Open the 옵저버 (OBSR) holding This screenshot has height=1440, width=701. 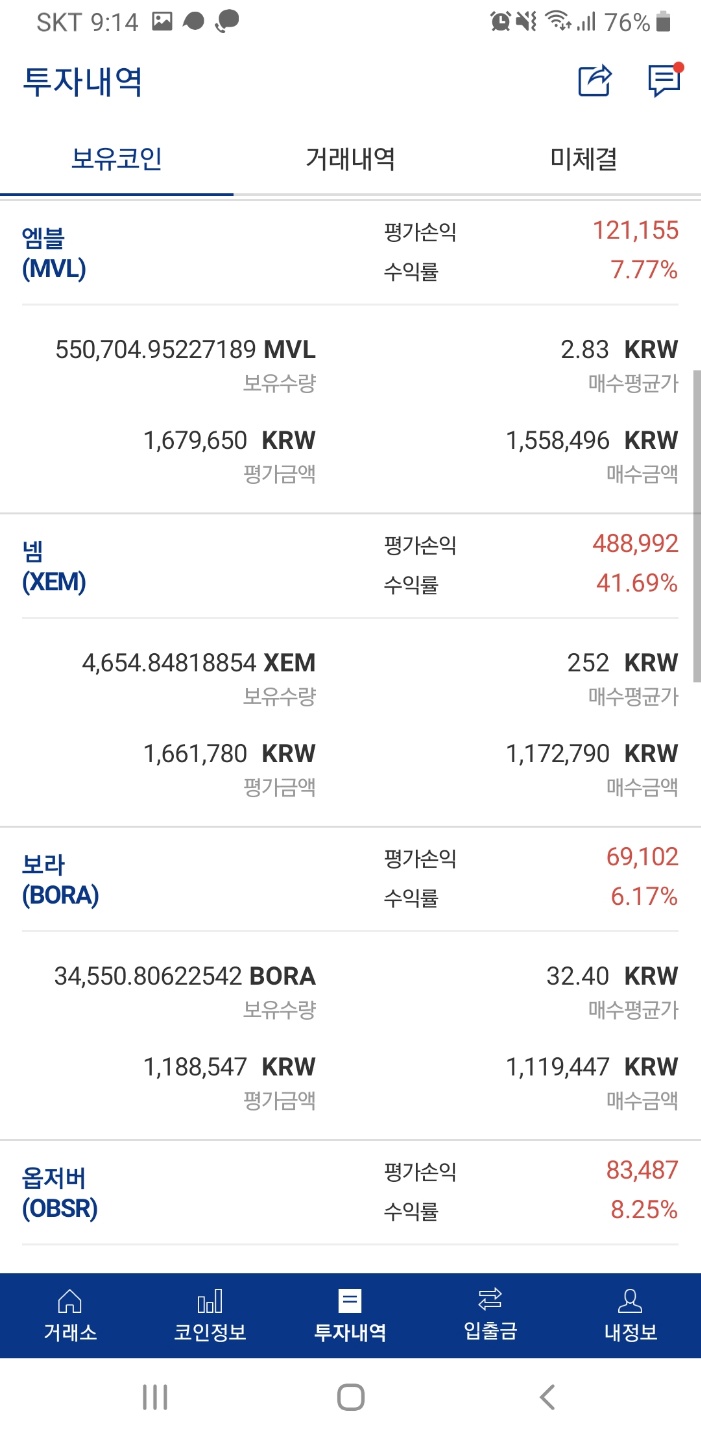[61, 1193]
